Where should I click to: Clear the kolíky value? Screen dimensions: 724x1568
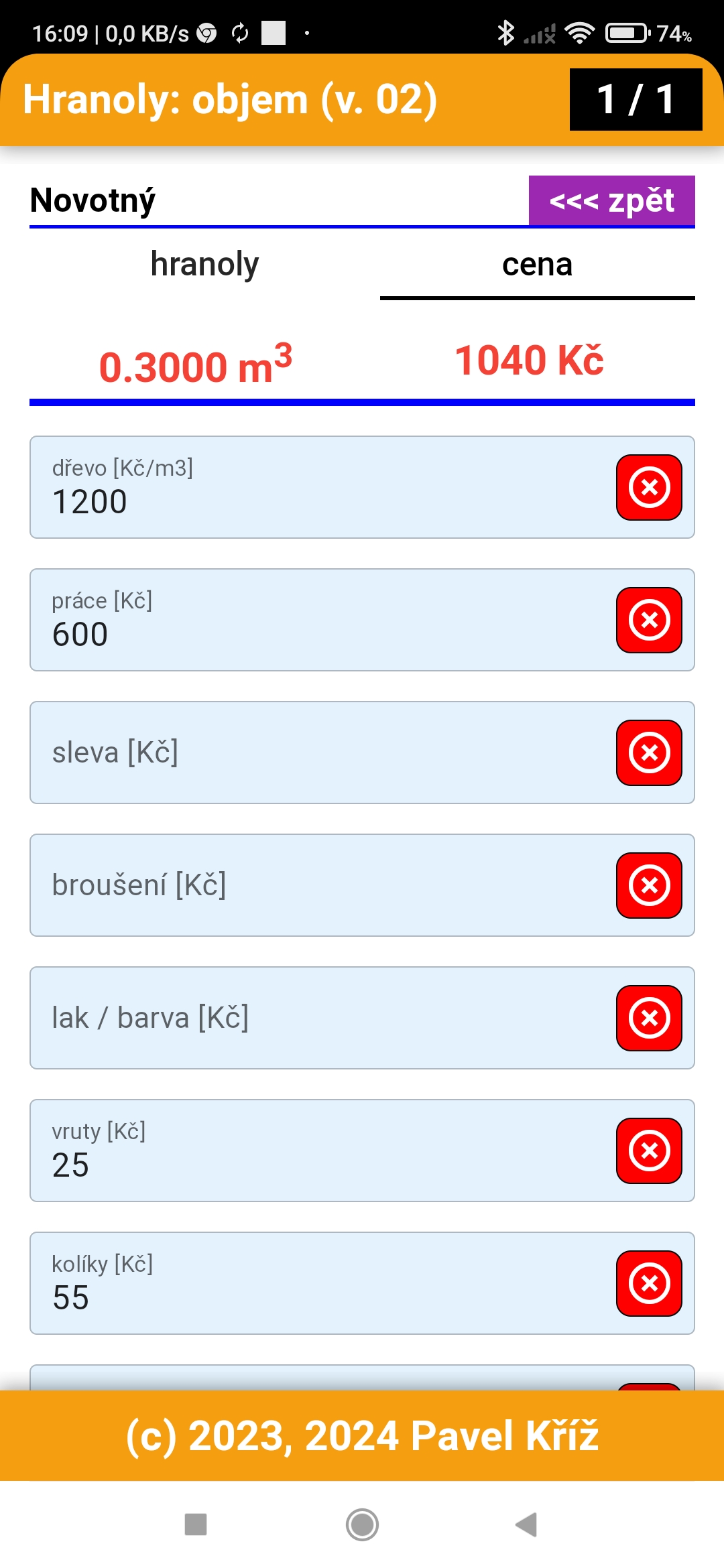tap(649, 1283)
